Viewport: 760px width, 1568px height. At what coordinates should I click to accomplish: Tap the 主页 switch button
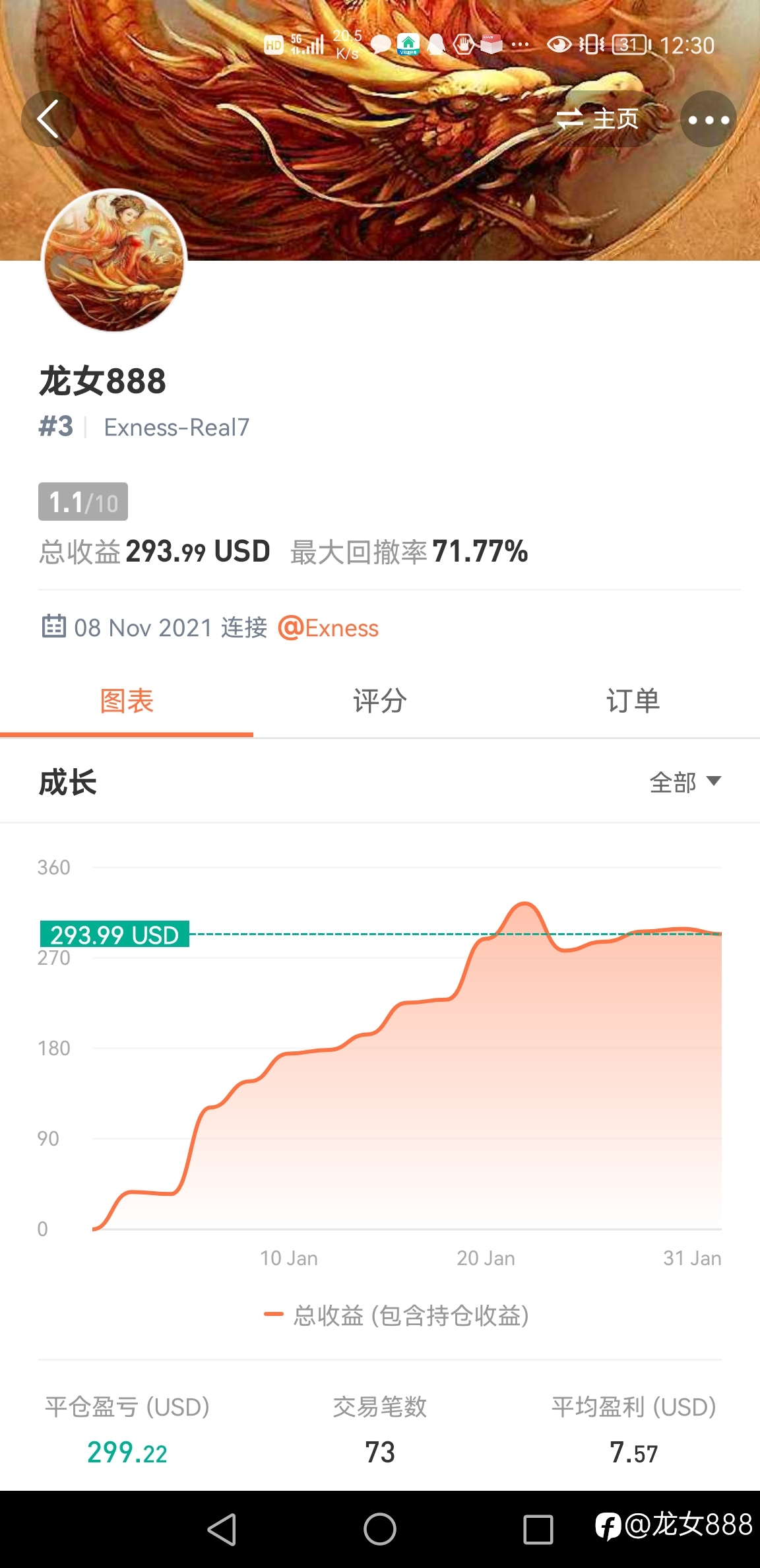[x=598, y=119]
